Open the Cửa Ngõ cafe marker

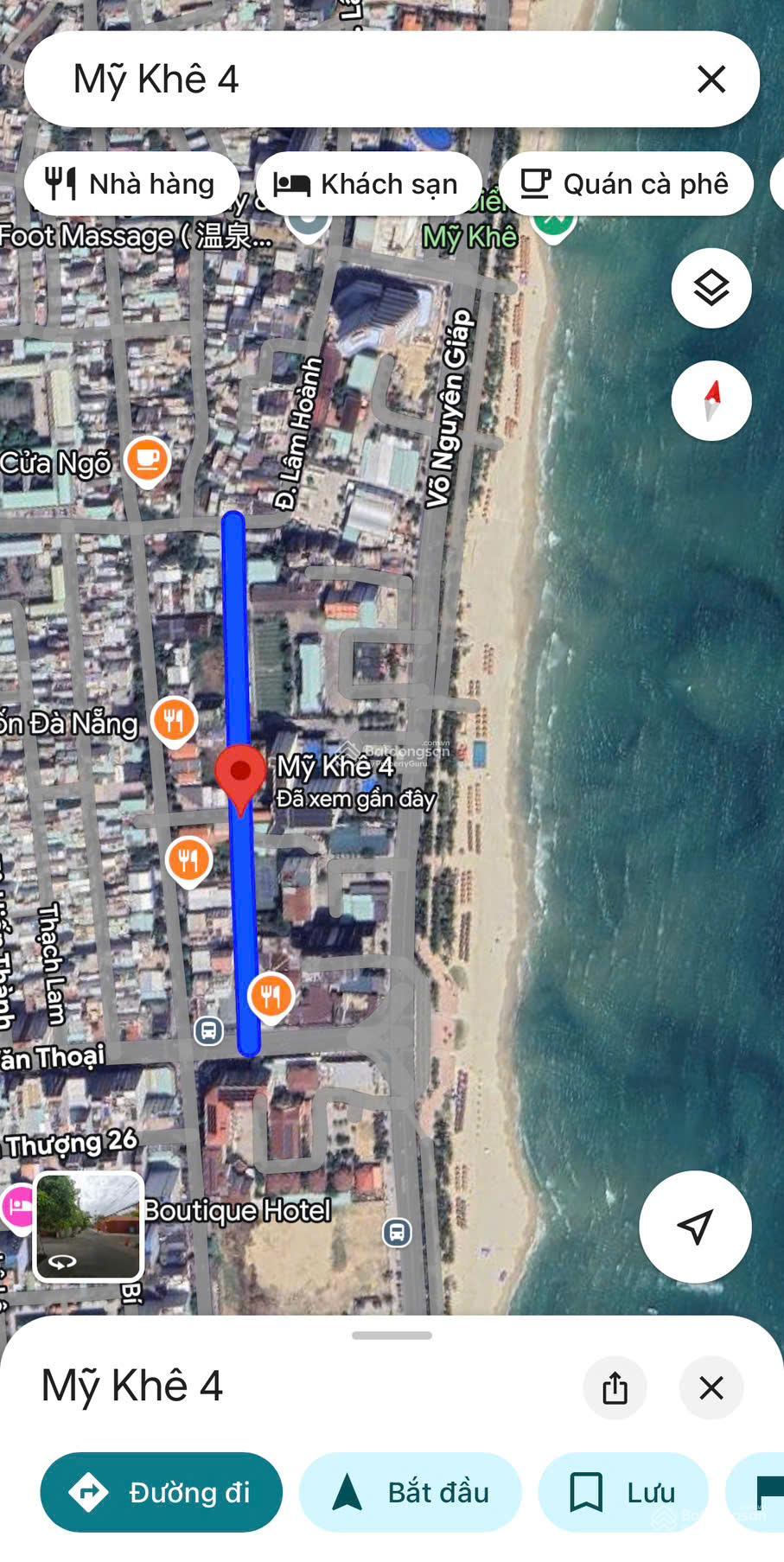147,460
